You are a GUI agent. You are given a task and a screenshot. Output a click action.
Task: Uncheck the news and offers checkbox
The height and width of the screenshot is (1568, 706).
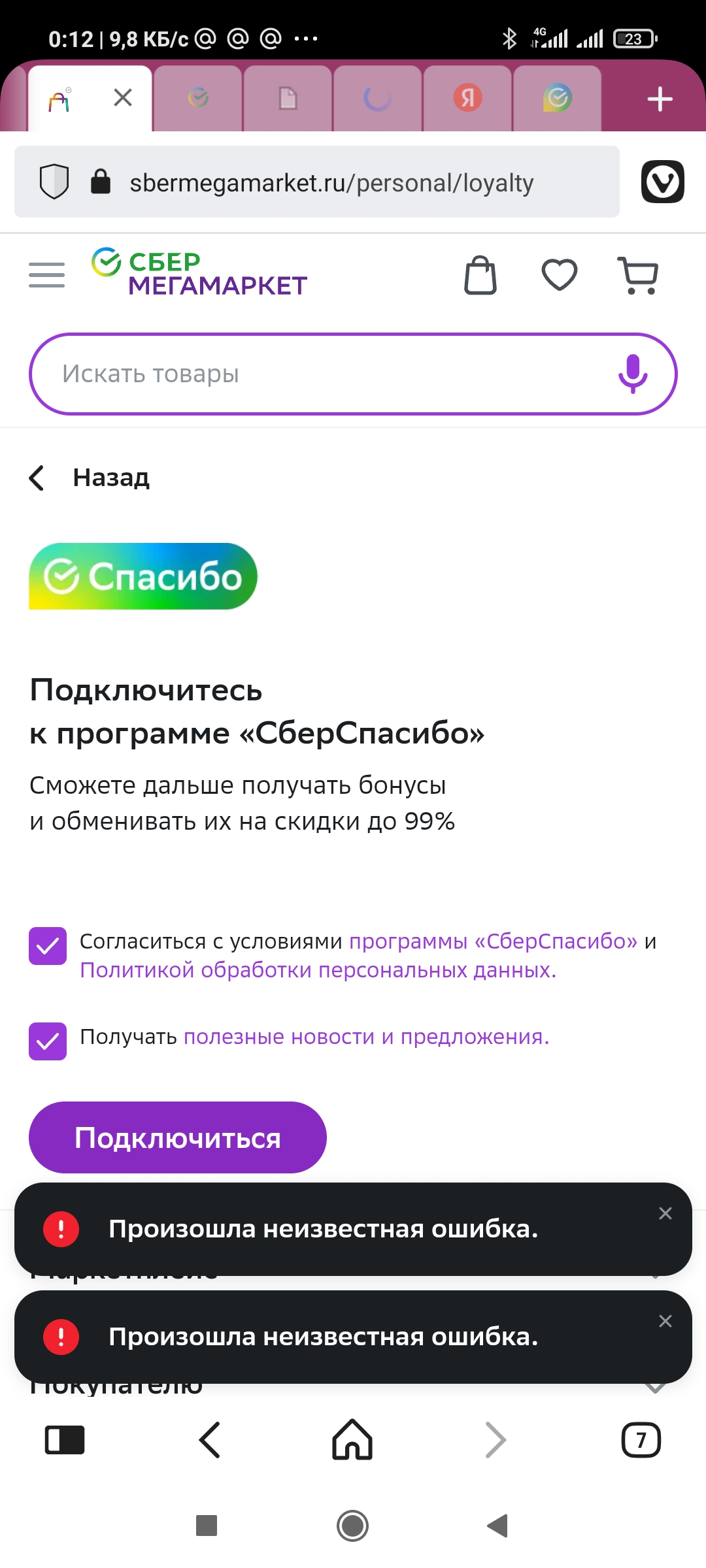(x=48, y=1041)
